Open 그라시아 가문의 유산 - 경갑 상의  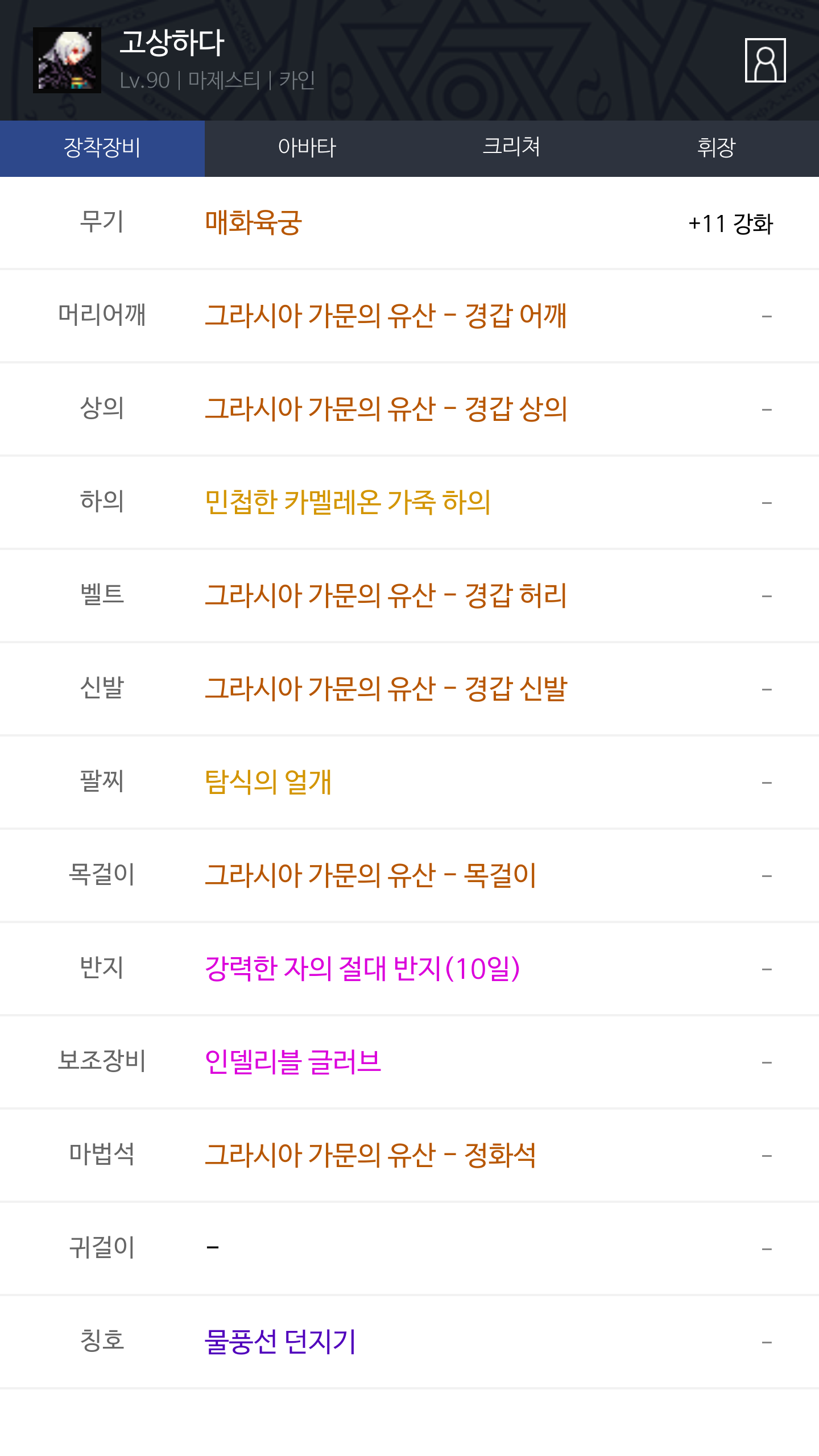(x=386, y=409)
